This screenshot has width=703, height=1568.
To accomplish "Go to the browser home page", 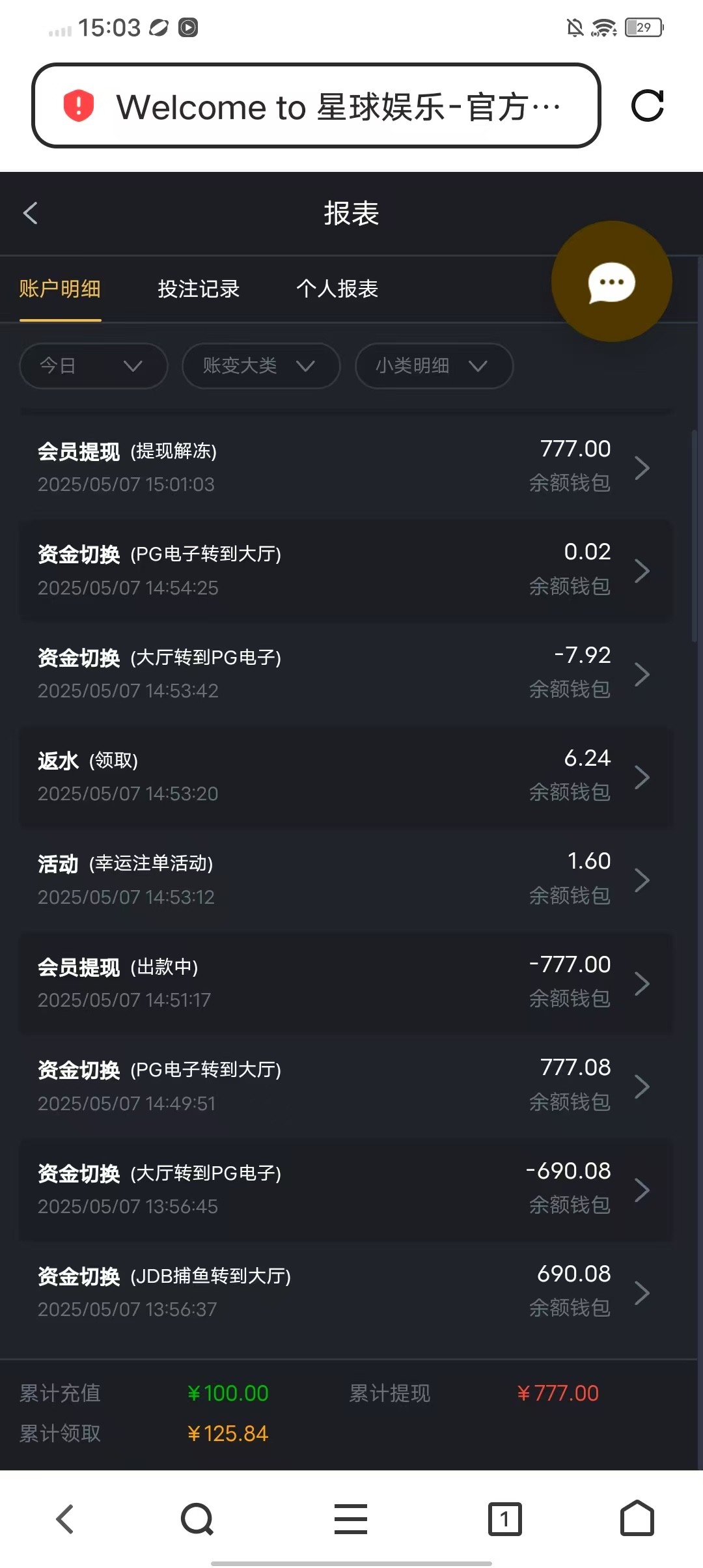I will pyautogui.click(x=637, y=1519).
